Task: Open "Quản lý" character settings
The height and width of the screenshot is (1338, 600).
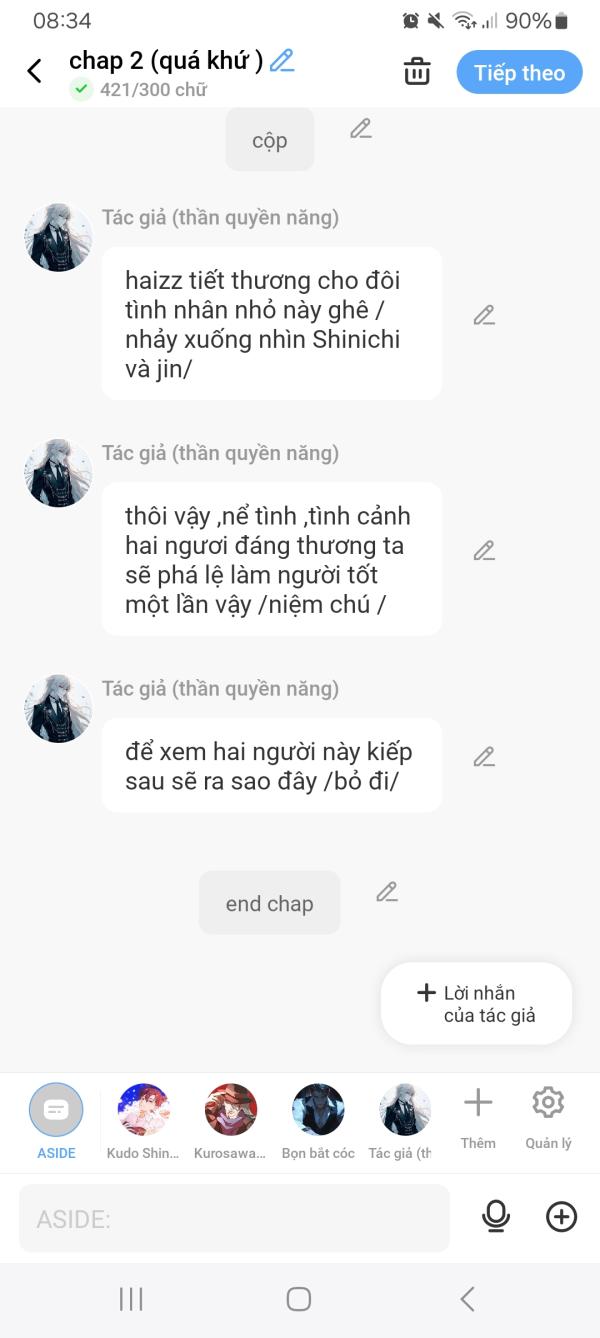Action: pos(548,1116)
